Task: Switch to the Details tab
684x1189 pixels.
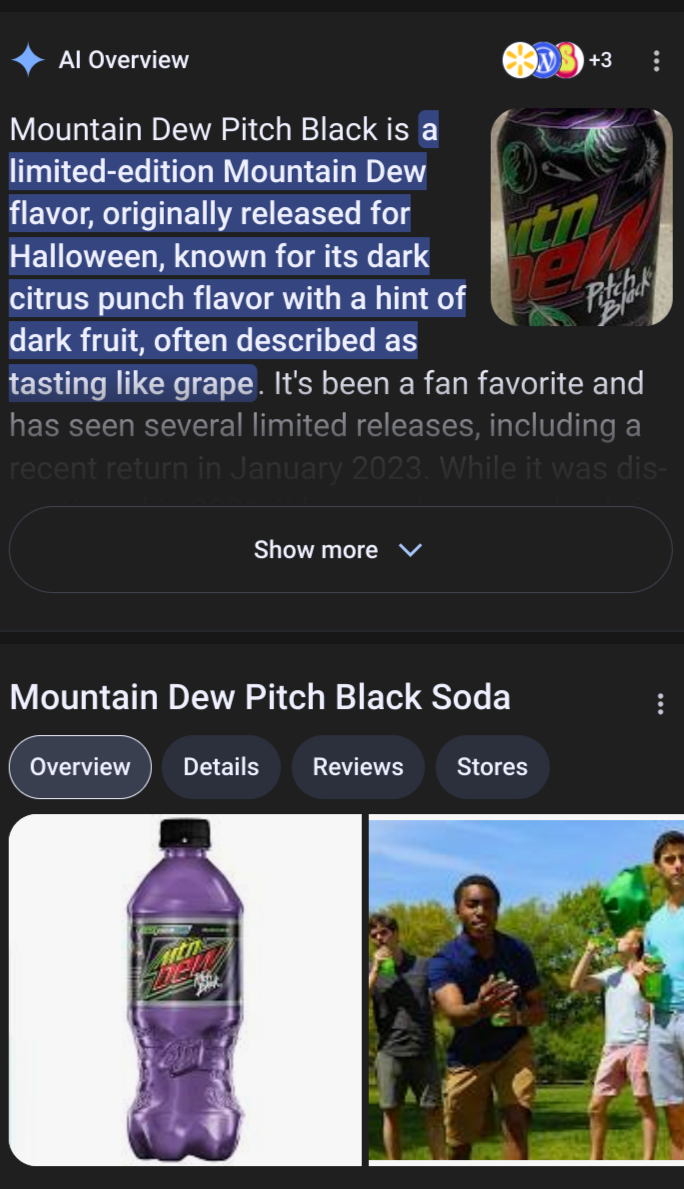Action: 221,767
